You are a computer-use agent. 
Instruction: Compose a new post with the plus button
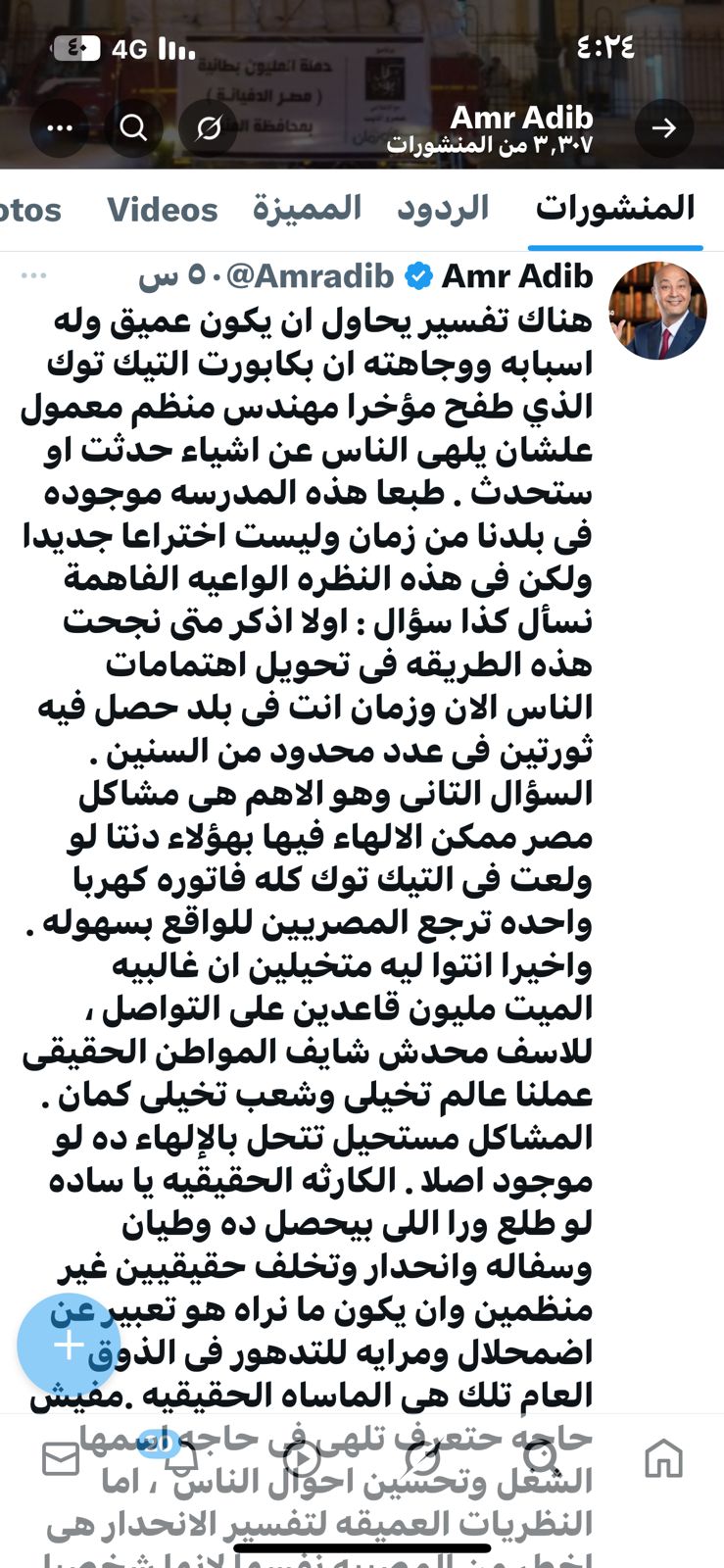tap(69, 1346)
